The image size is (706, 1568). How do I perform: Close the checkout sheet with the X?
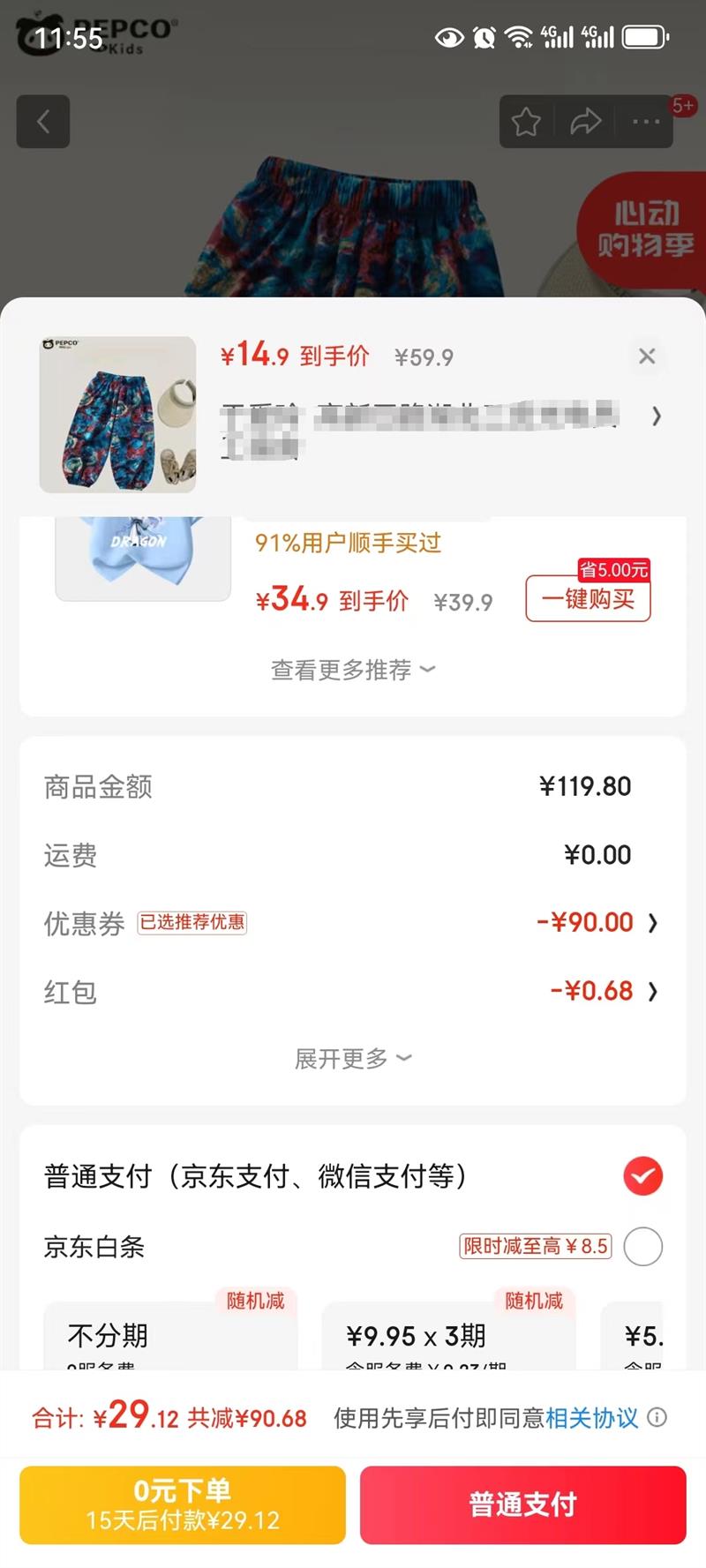[x=647, y=356]
